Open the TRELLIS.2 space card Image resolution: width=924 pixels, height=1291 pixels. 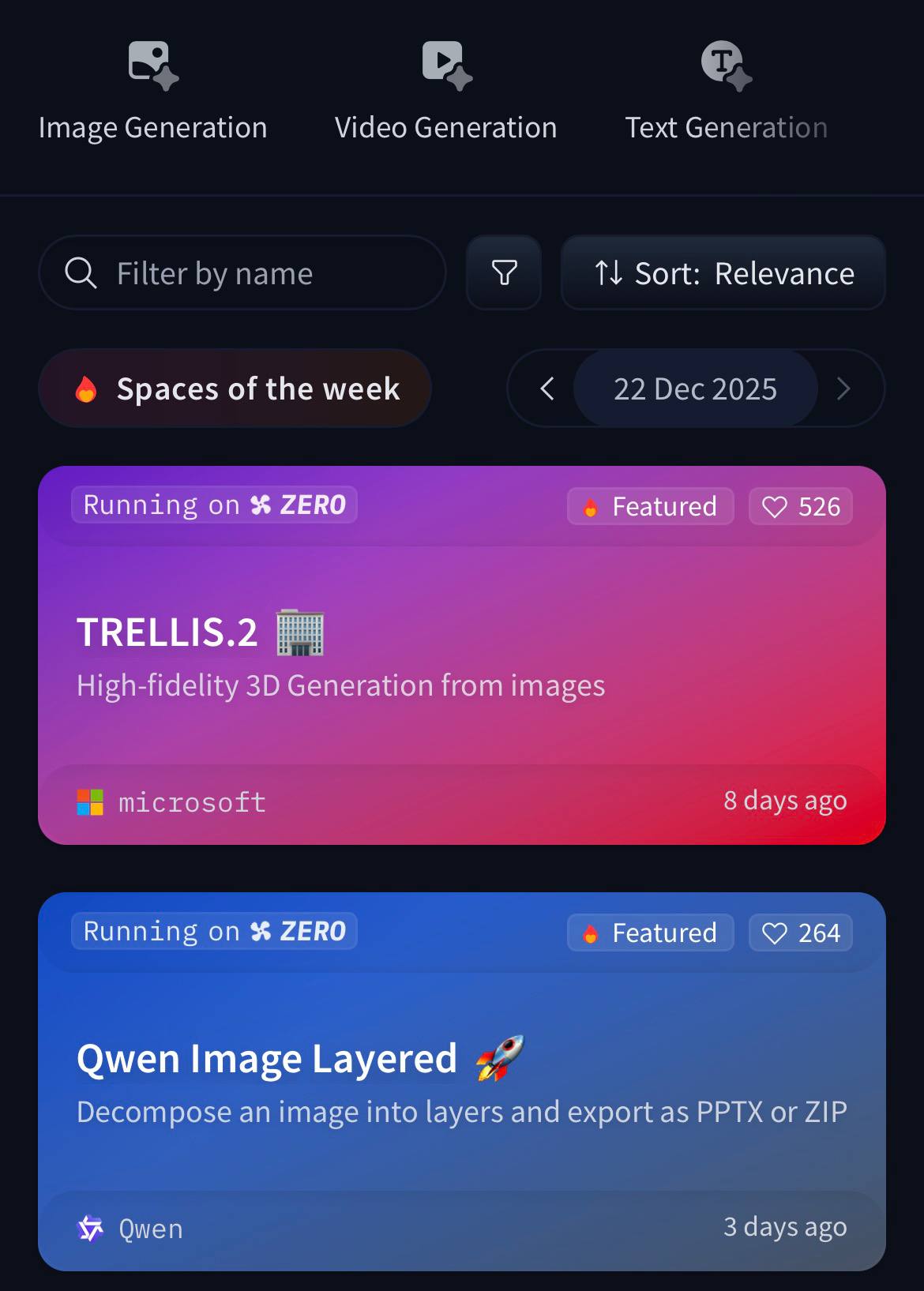tap(461, 655)
